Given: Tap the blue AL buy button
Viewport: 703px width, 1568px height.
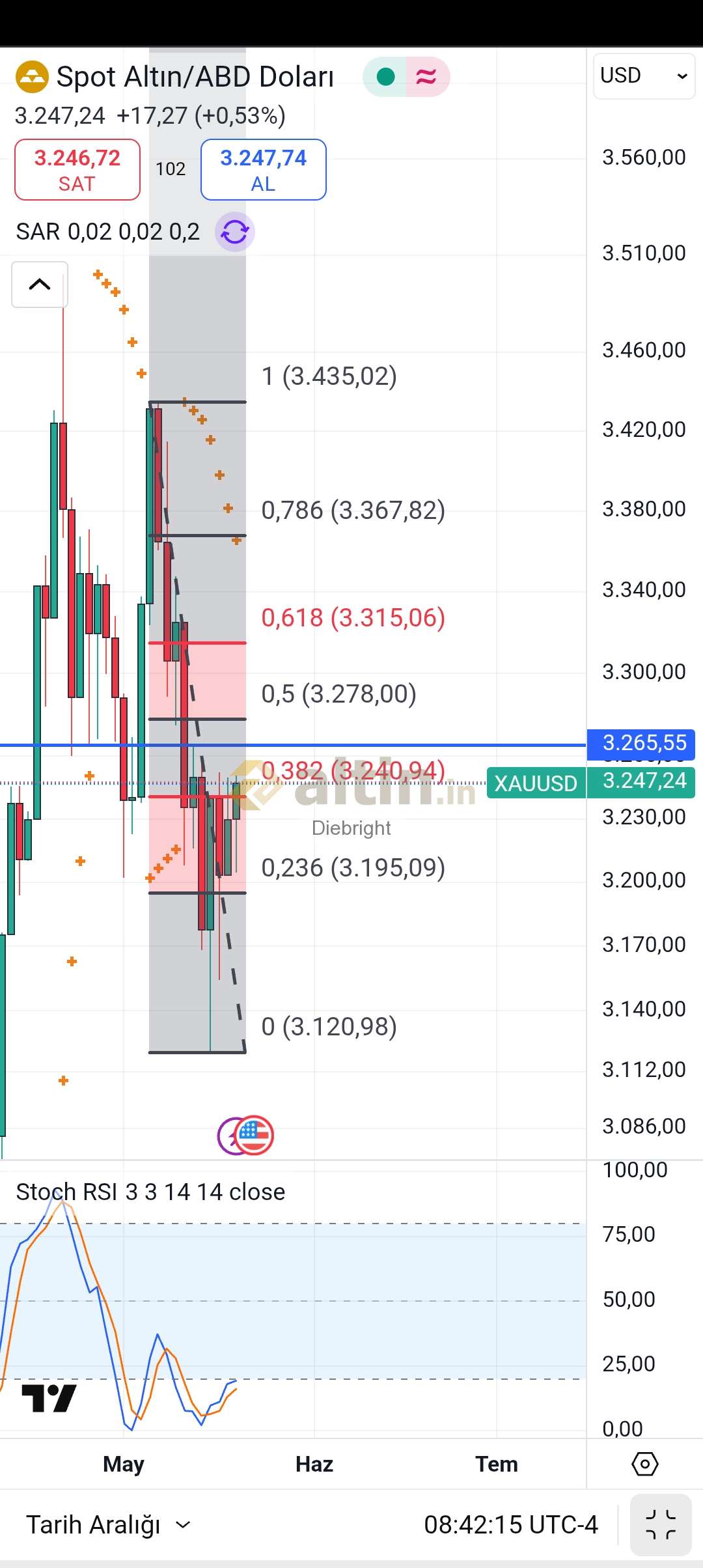Looking at the screenshot, I should pyautogui.click(x=264, y=169).
